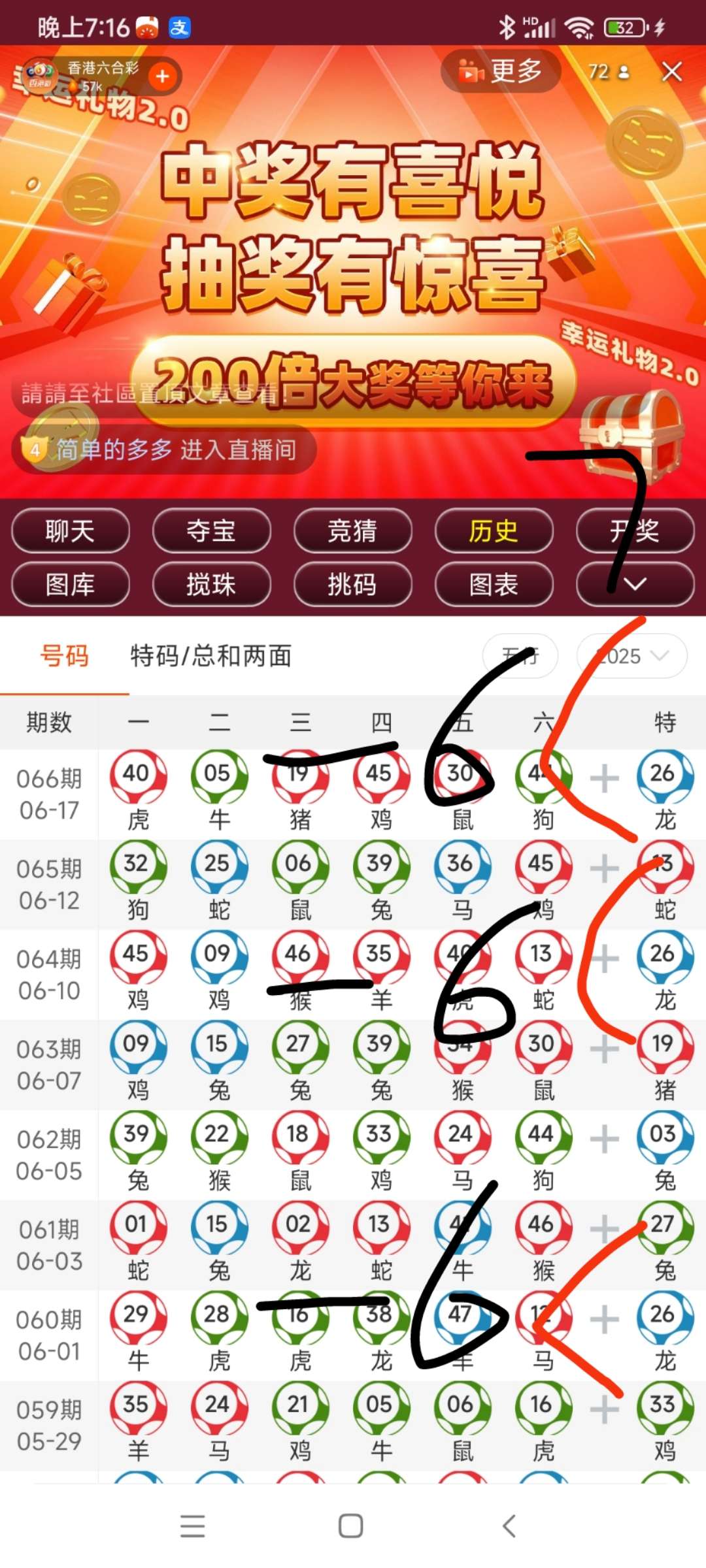Open the 夺宝 section
The image size is (706, 1568).
click(x=211, y=531)
